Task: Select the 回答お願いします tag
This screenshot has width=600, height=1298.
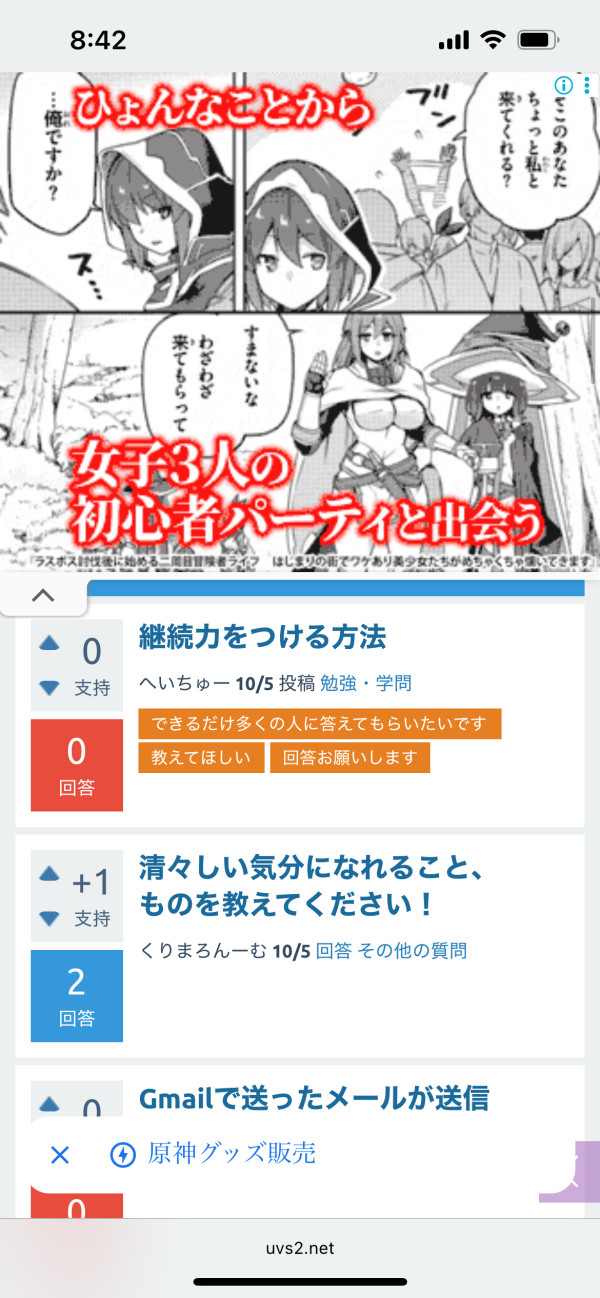Action: 349,757
